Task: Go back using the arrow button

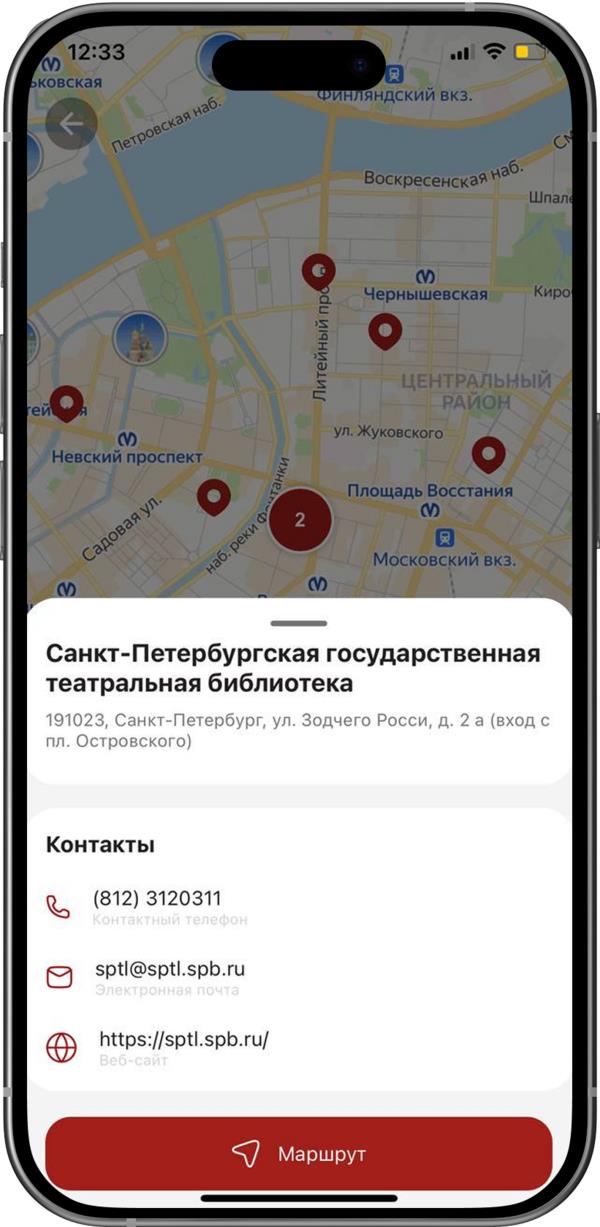Action: (x=71, y=124)
